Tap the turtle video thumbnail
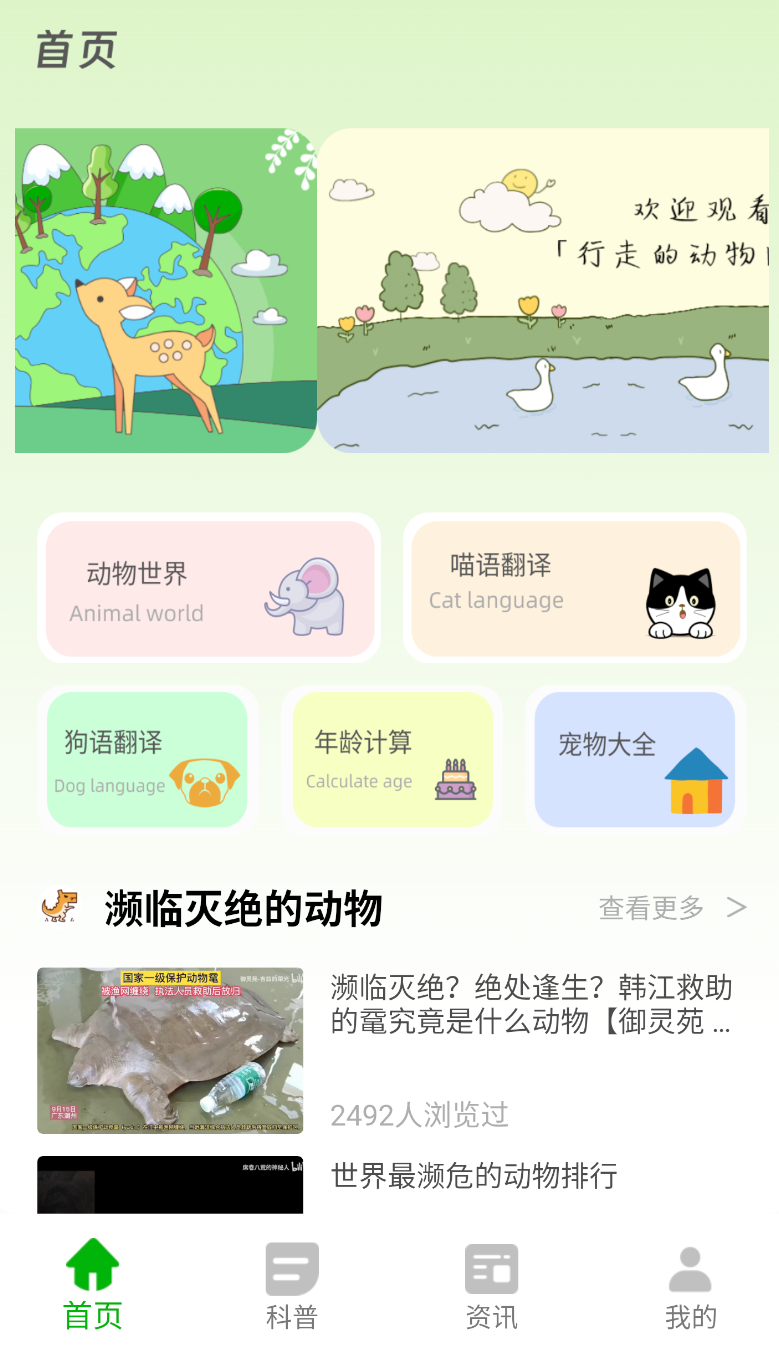This screenshot has height=1348, width=779. [x=169, y=1049]
